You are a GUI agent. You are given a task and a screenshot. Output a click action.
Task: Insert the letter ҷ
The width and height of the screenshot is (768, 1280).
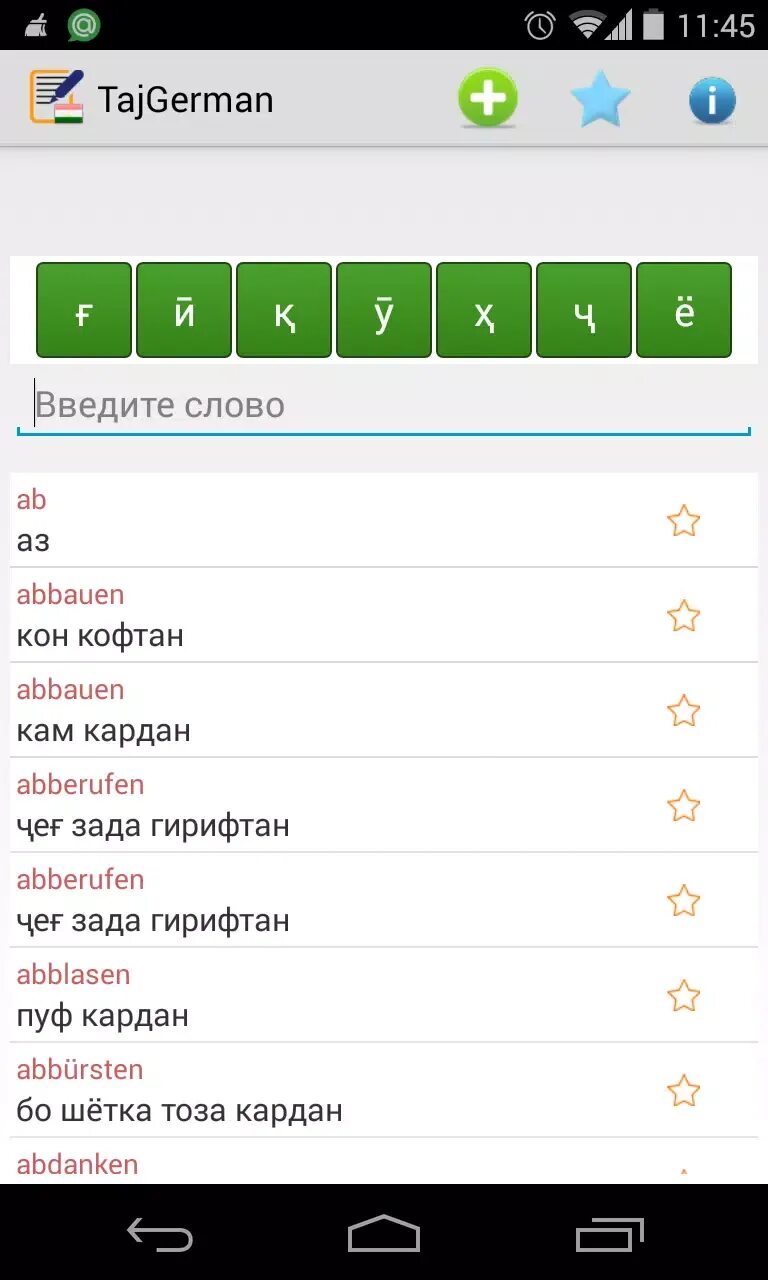pyautogui.click(x=584, y=310)
